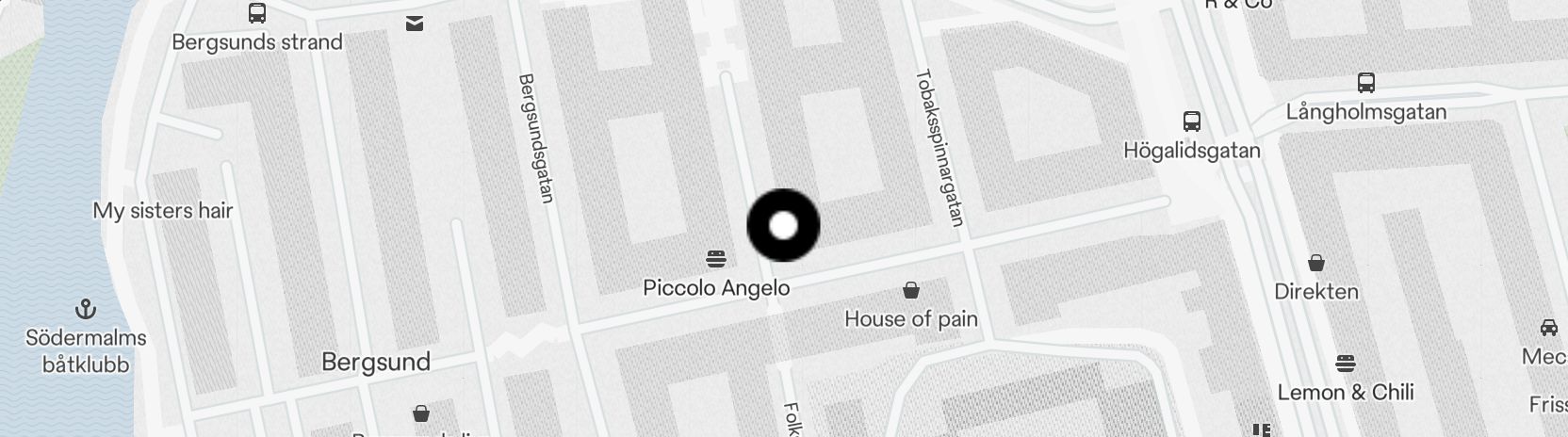The height and width of the screenshot is (437, 1568).
Task: Open the Piccolo Angelo restaurant marker
Action: [x=716, y=258]
